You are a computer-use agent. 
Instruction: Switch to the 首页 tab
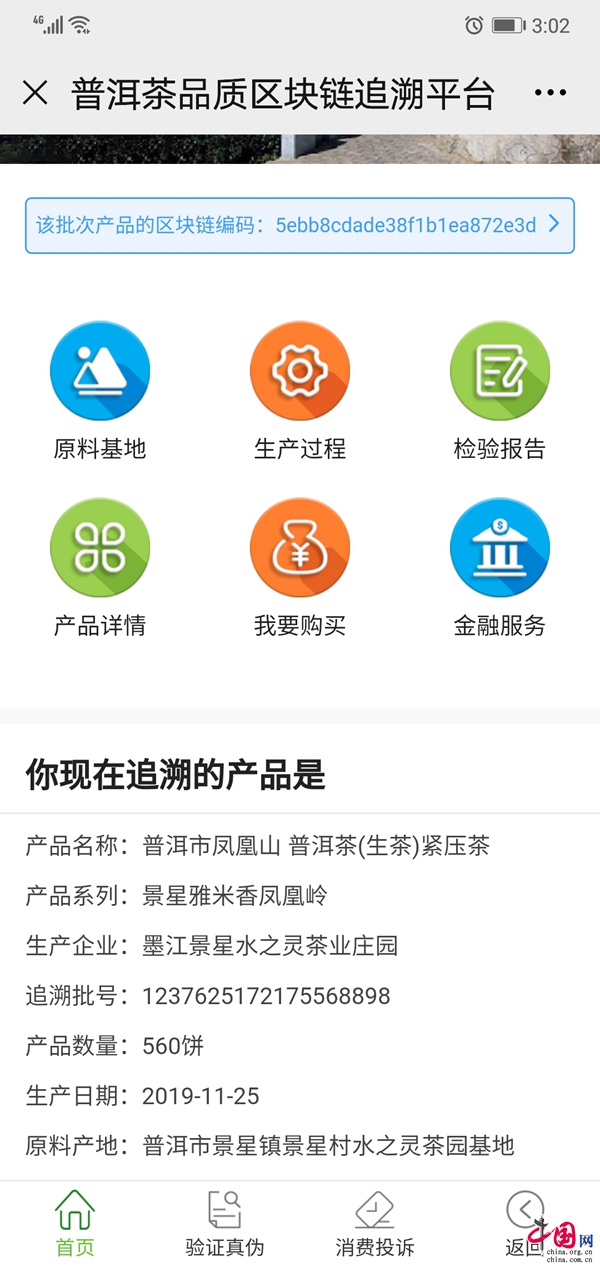click(75, 1223)
